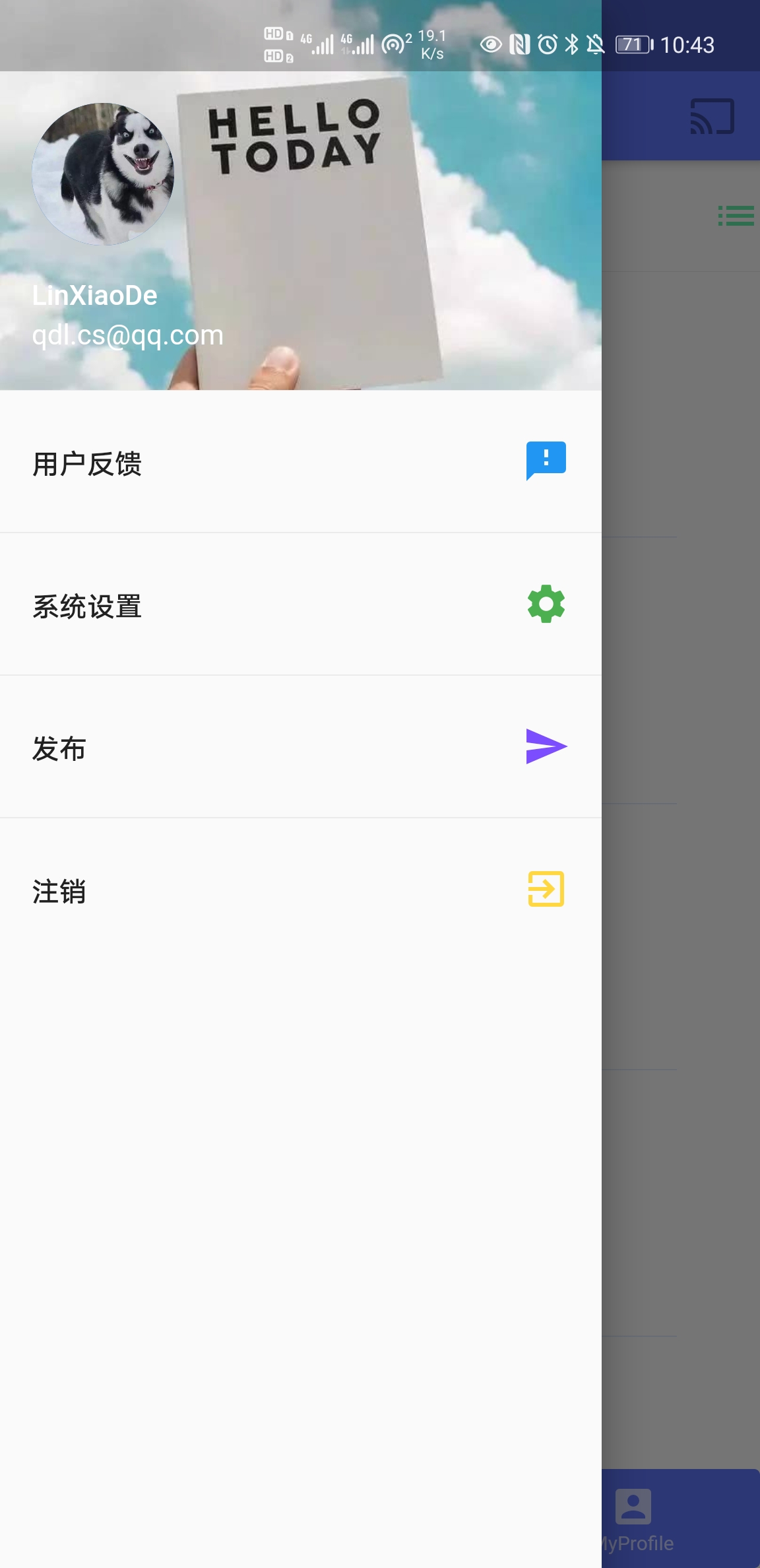The width and height of the screenshot is (760, 1568).
Task: Tap the husky profile avatar
Action: tap(104, 174)
